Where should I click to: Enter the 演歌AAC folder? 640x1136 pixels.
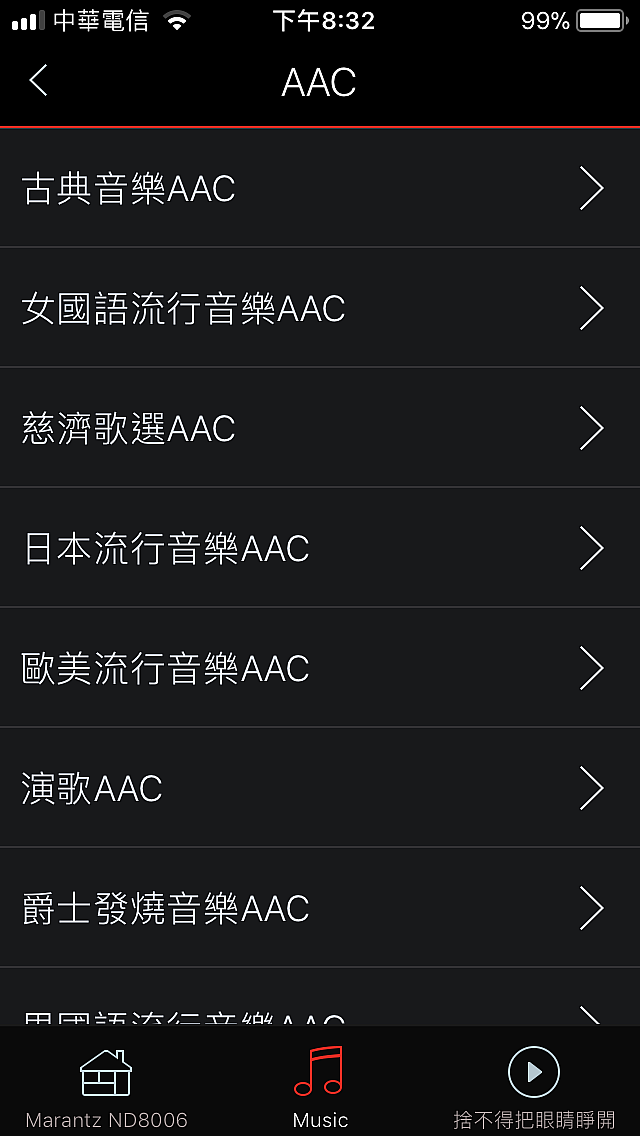[320, 788]
